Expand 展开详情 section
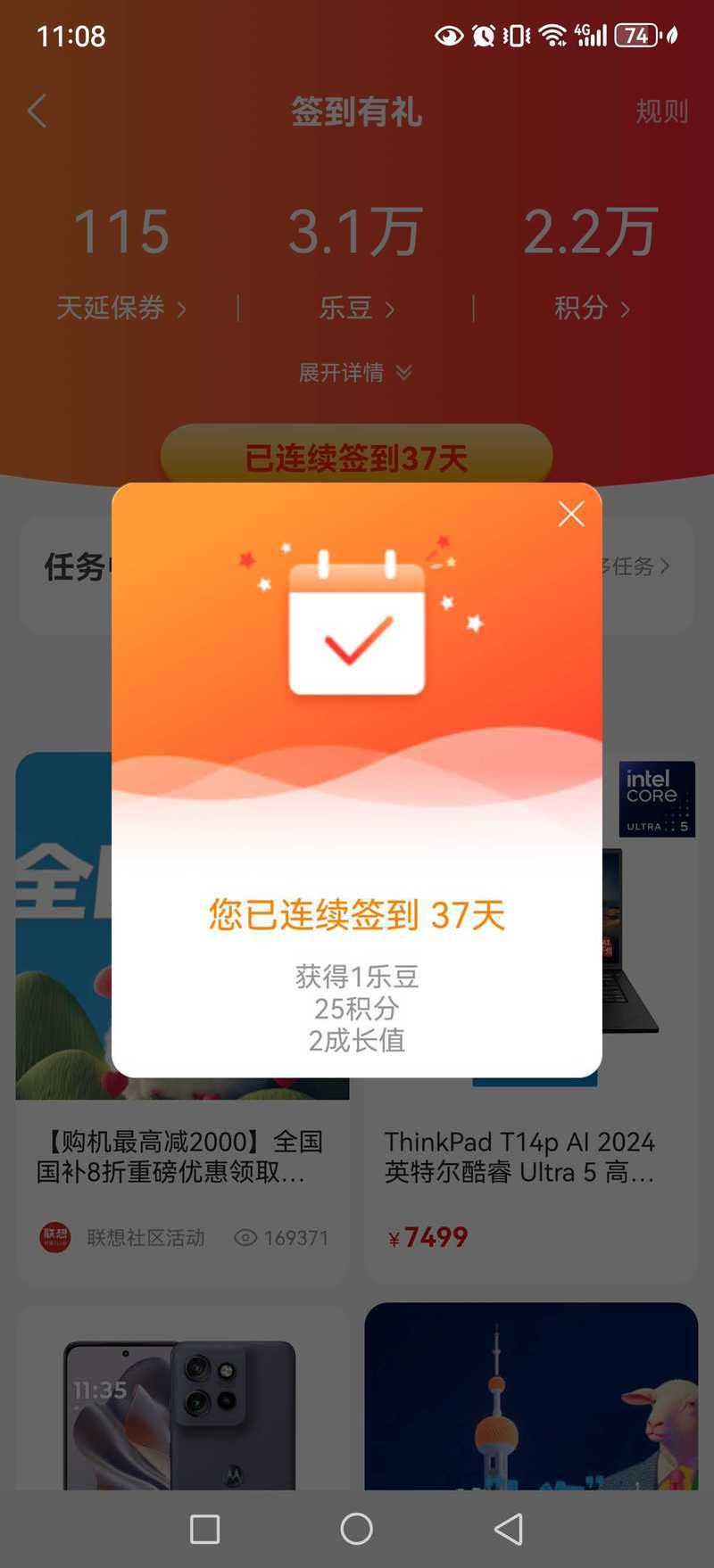Screen dimensions: 714x1568 click(355, 372)
